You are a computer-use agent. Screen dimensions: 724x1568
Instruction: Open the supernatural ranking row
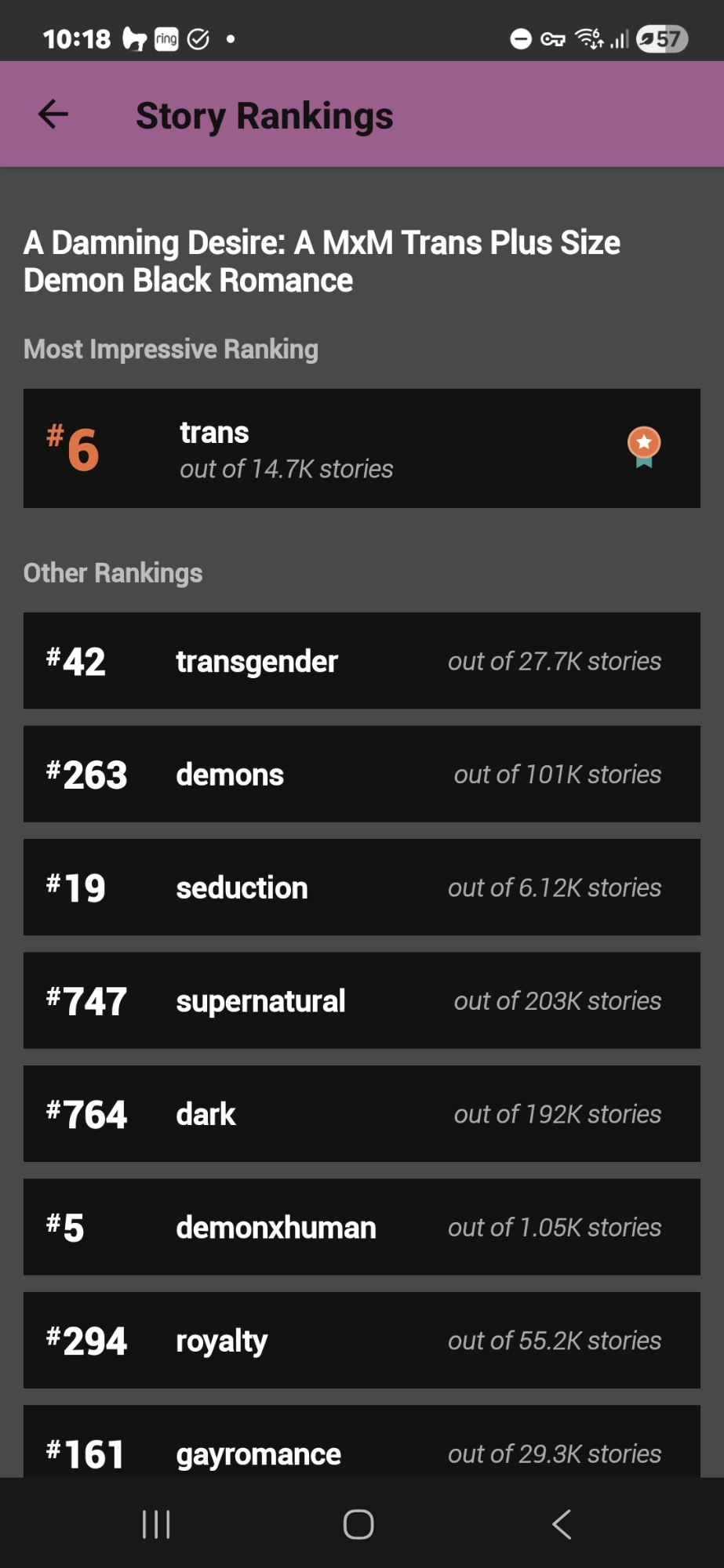(362, 1000)
